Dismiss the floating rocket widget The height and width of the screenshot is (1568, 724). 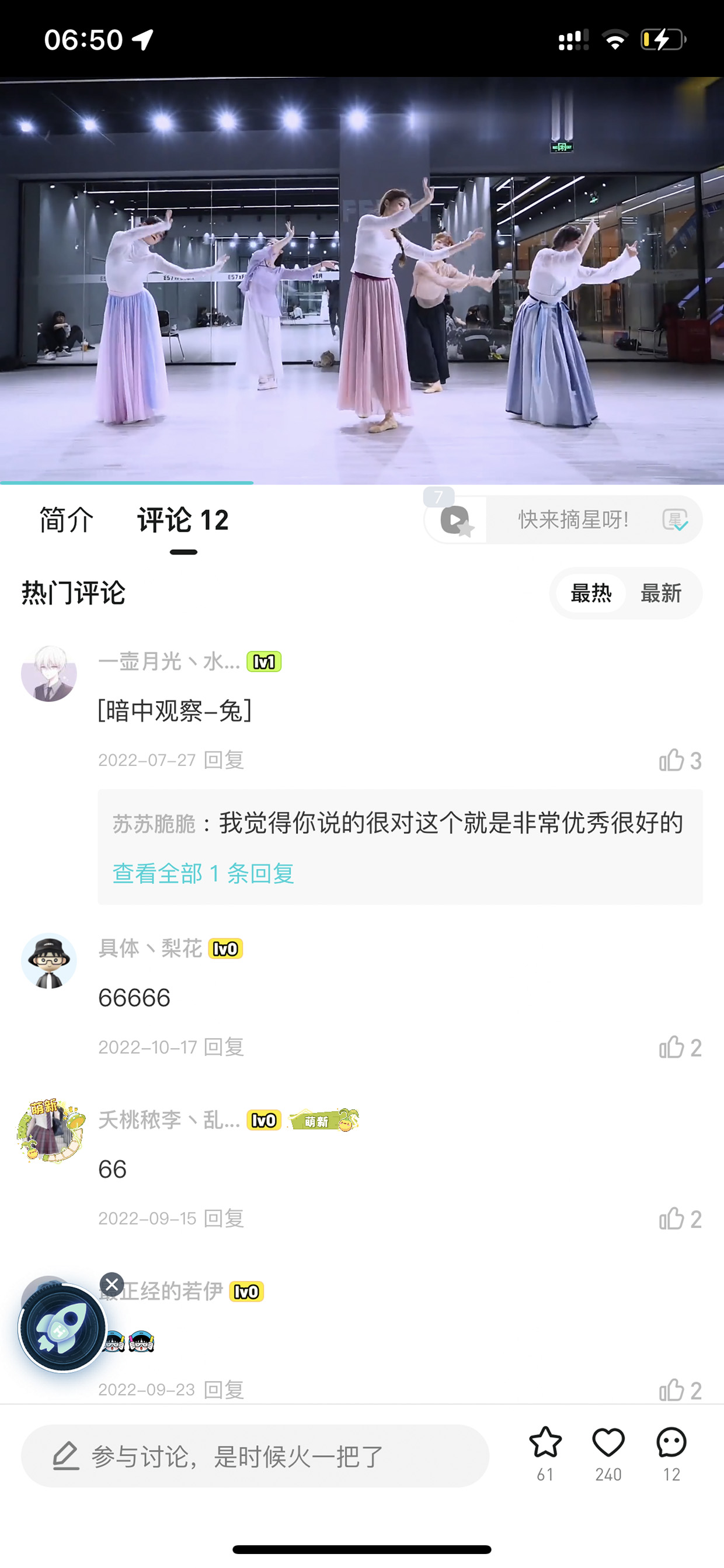[112, 1284]
